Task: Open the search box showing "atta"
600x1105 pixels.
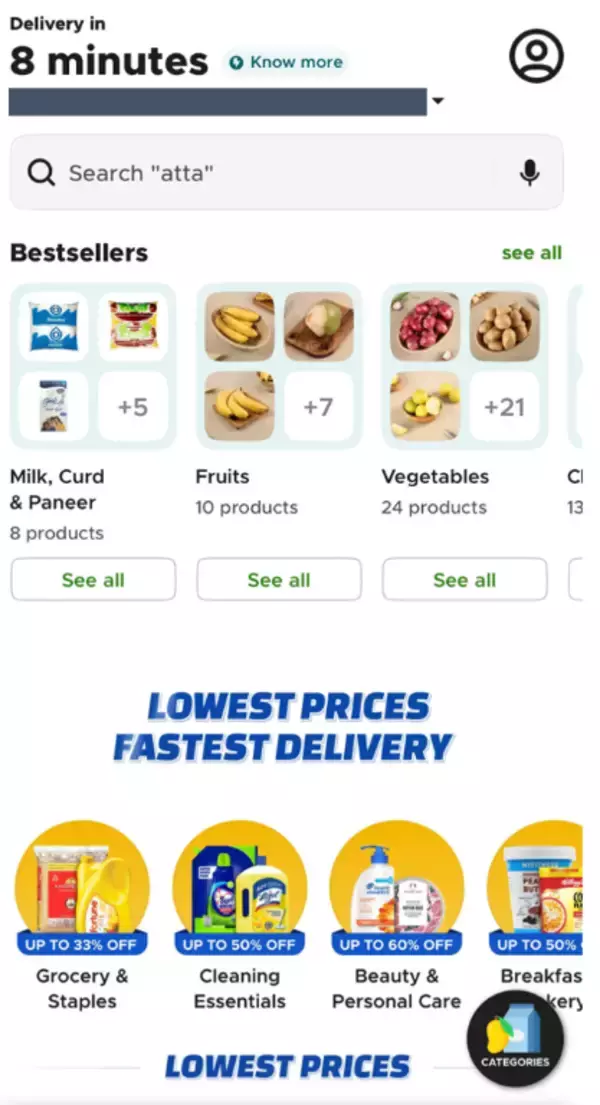Action: coord(270,173)
